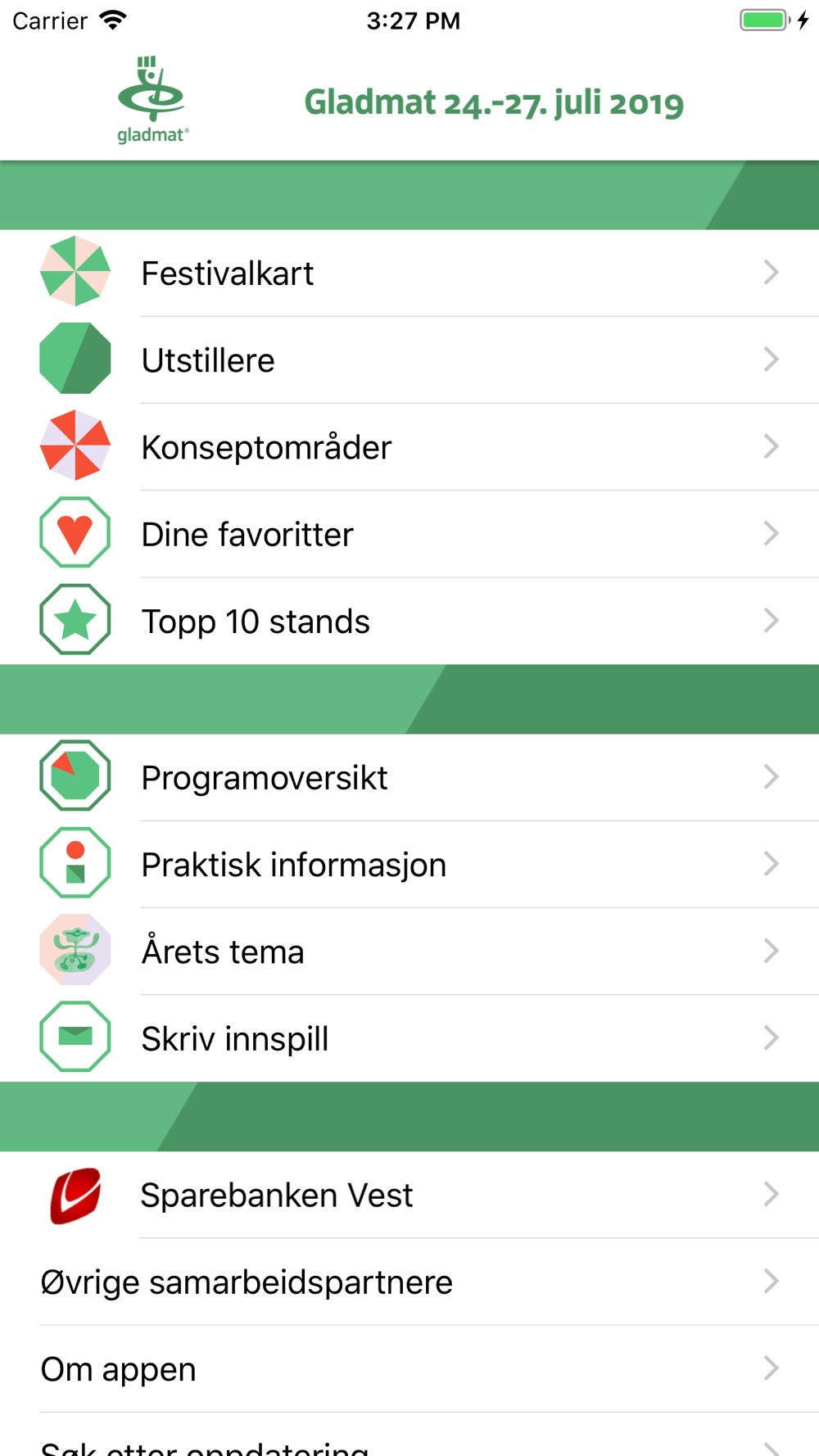The width and height of the screenshot is (819, 1456).
Task: Open Årets tema
Action: 409,951
